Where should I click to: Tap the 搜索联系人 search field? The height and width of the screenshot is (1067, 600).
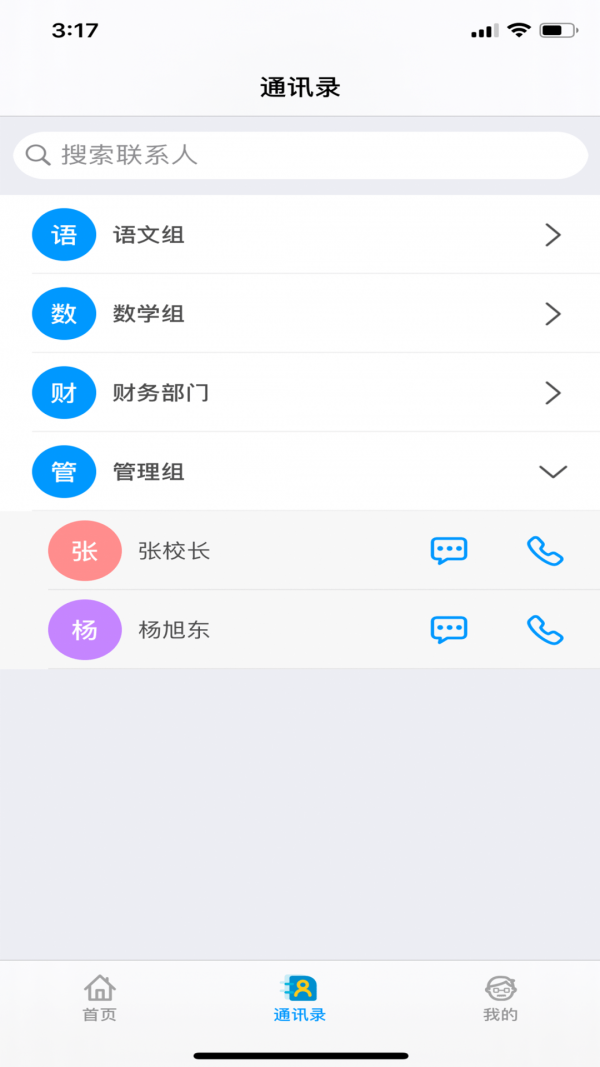[300, 155]
